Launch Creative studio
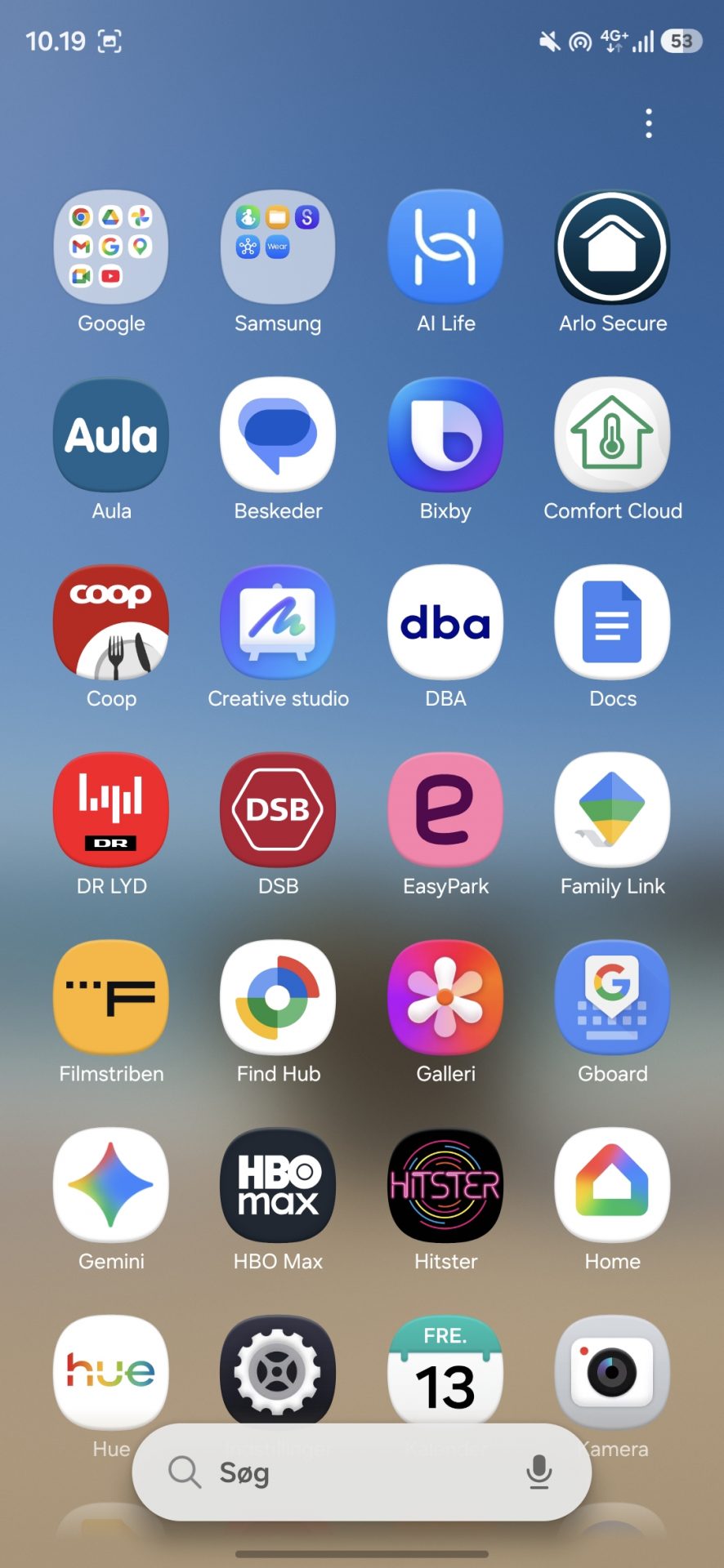The width and height of the screenshot is (724, 1568). coord(278,622)
